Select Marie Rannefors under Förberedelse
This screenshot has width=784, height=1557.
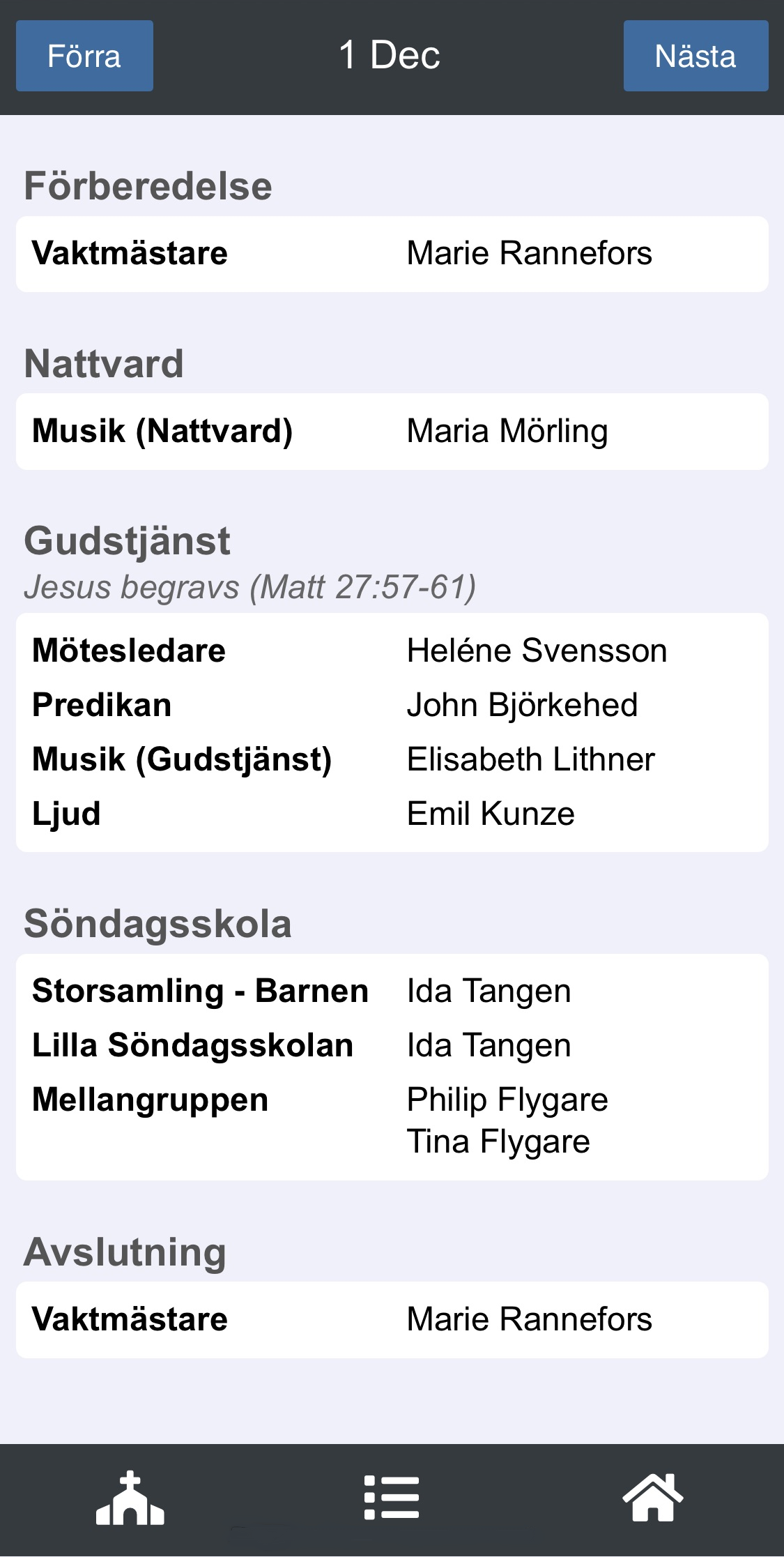tap(530, 253)
